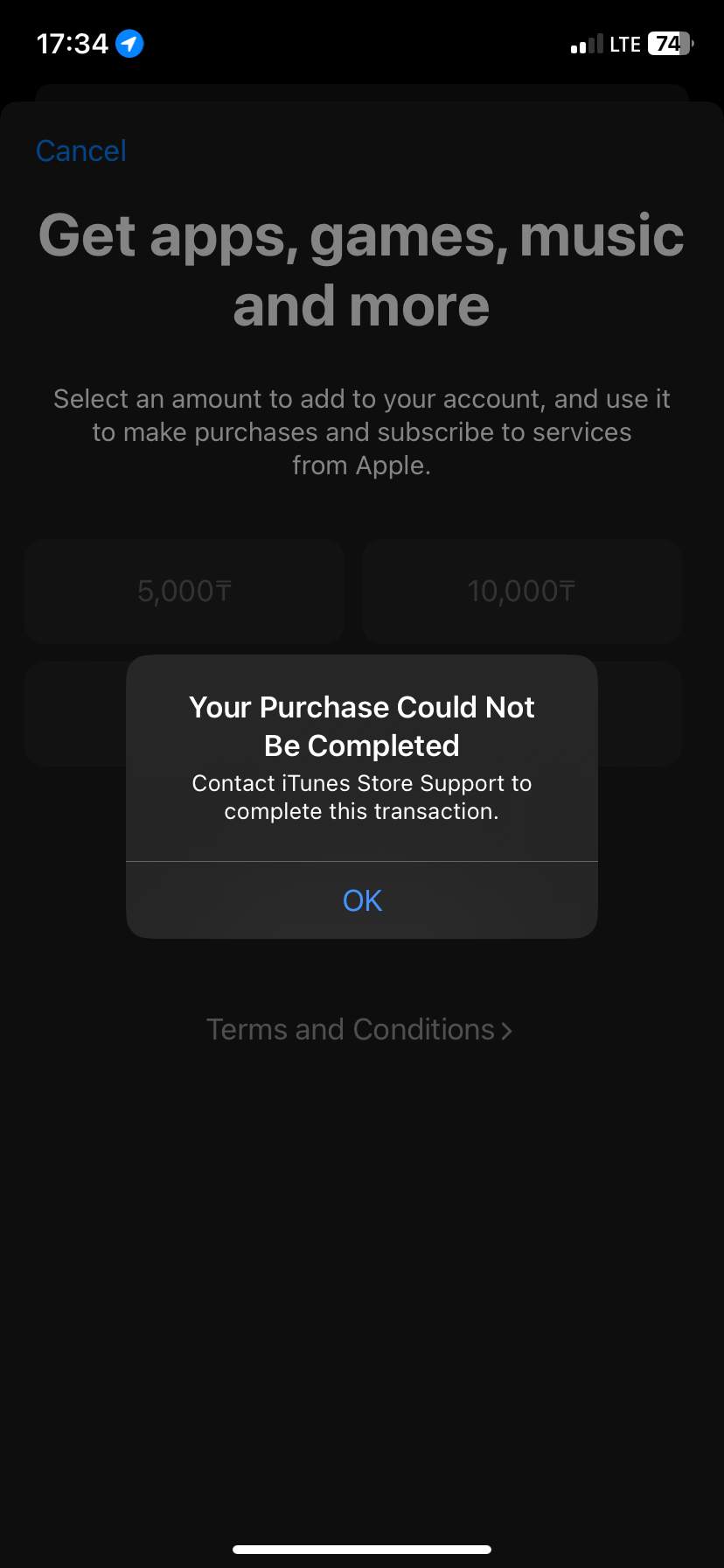724x1568 pixels.
Task: Tap the 'Get apps, games, music' heading
Action: [x=361, y=269]
